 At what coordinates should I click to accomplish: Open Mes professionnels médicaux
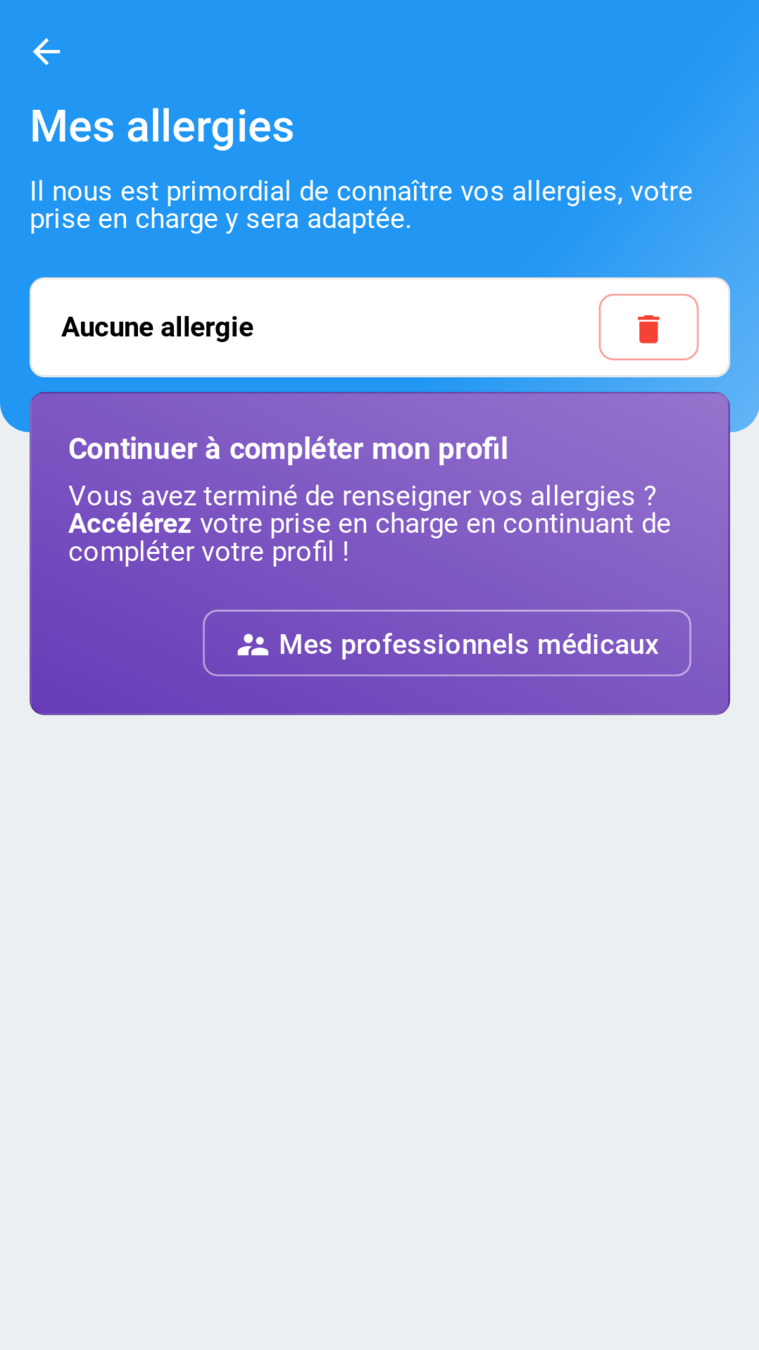click(x=447, y=644)
